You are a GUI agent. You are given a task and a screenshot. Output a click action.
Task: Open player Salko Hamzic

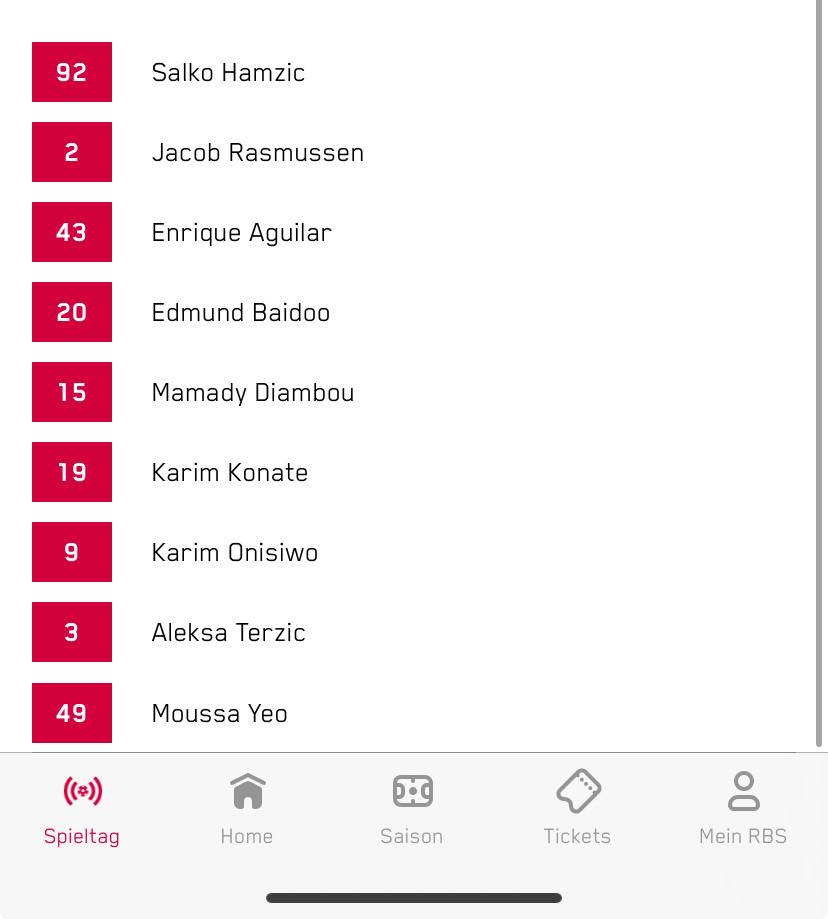click(228, 72)
